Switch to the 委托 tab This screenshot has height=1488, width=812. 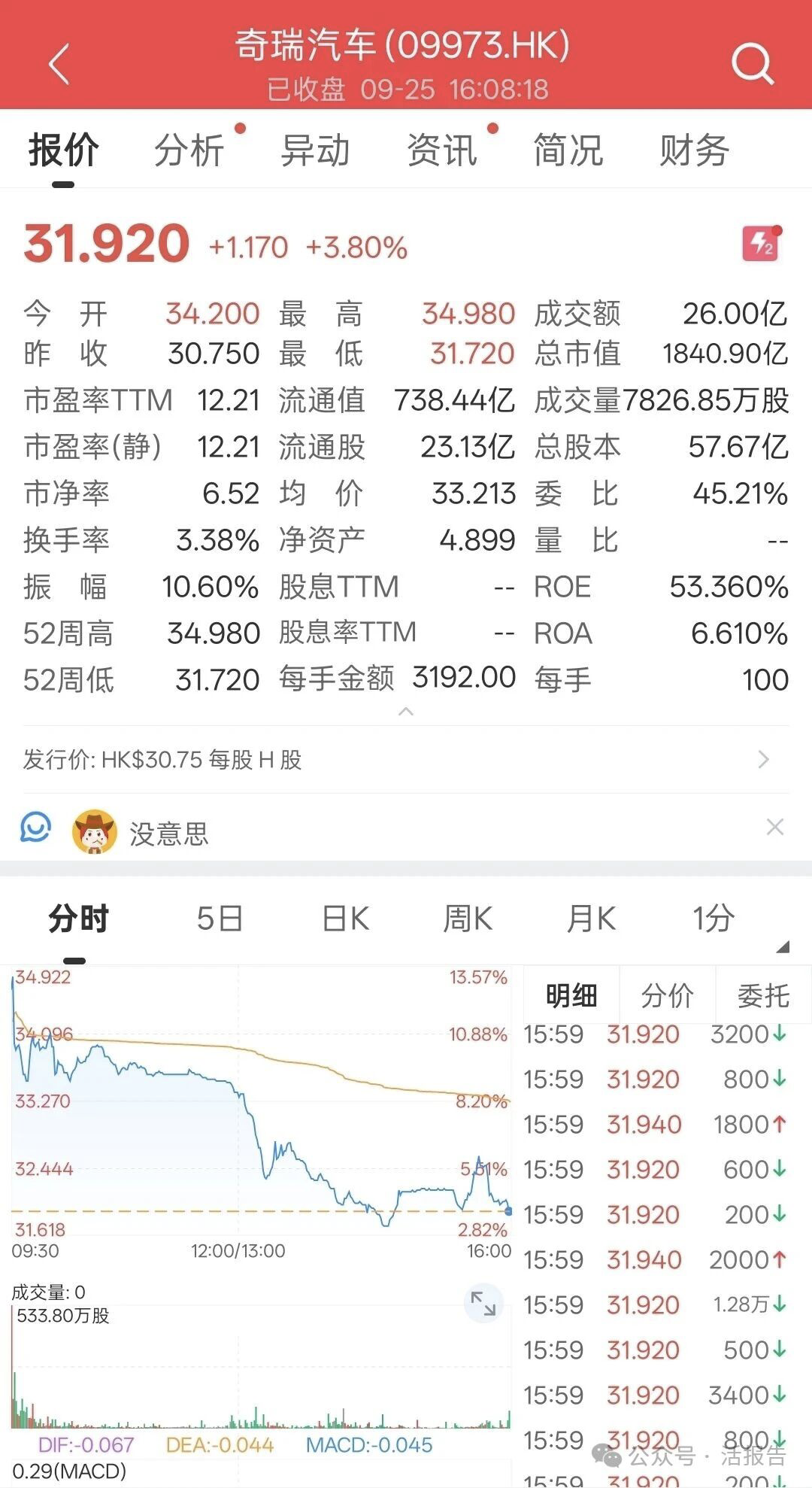pyautogui.click(x=763, y=995)
